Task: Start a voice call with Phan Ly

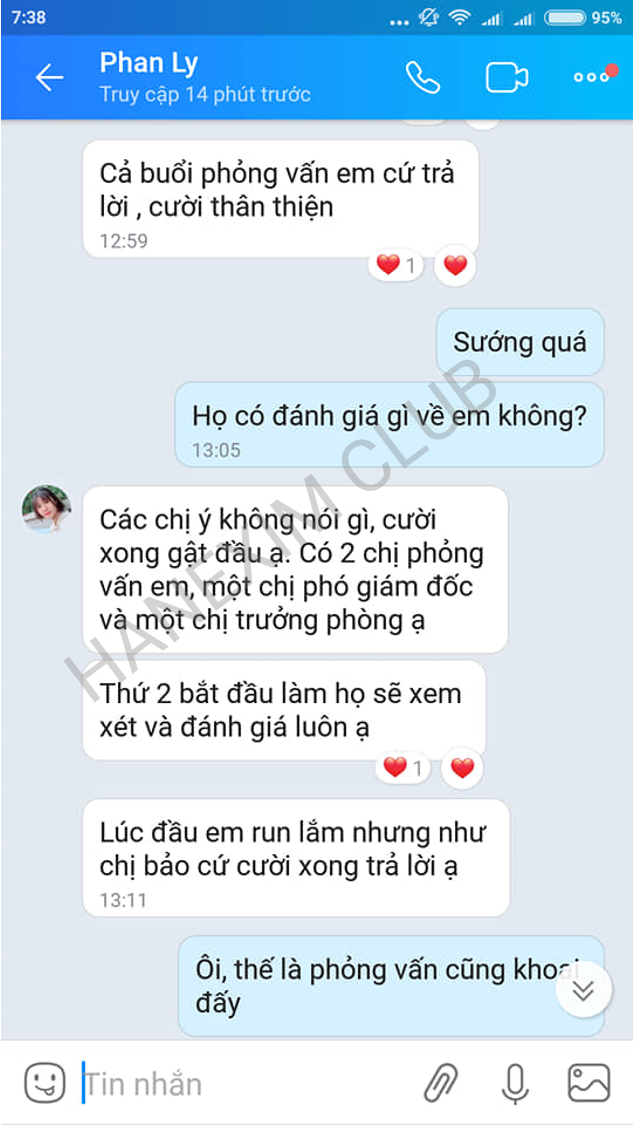Action: (422, 78)
